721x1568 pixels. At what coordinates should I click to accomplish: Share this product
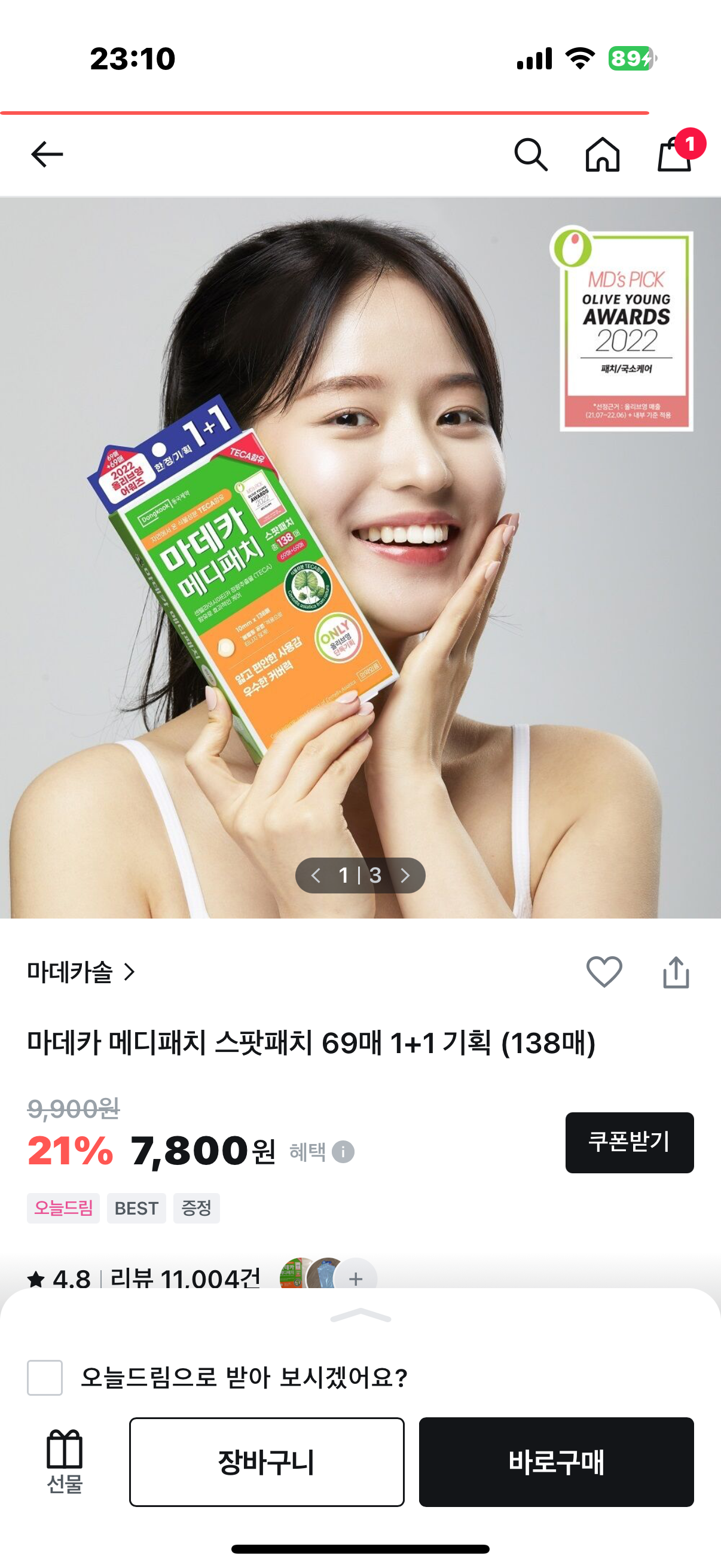676,972
